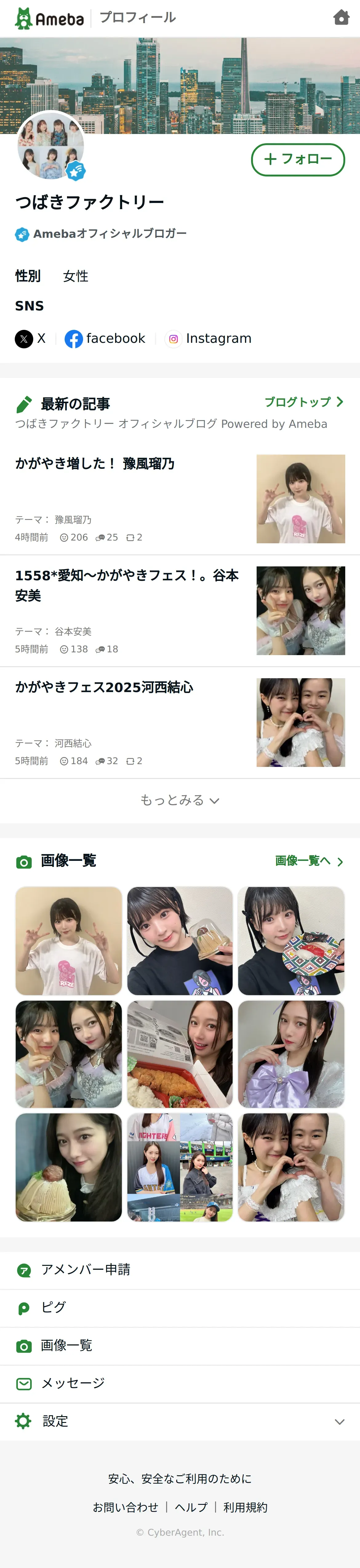Viewport: 360px width, 1568px height.
Task: View the Mont Blanc cake selfie photo
Action: (x=69, y=1167)
